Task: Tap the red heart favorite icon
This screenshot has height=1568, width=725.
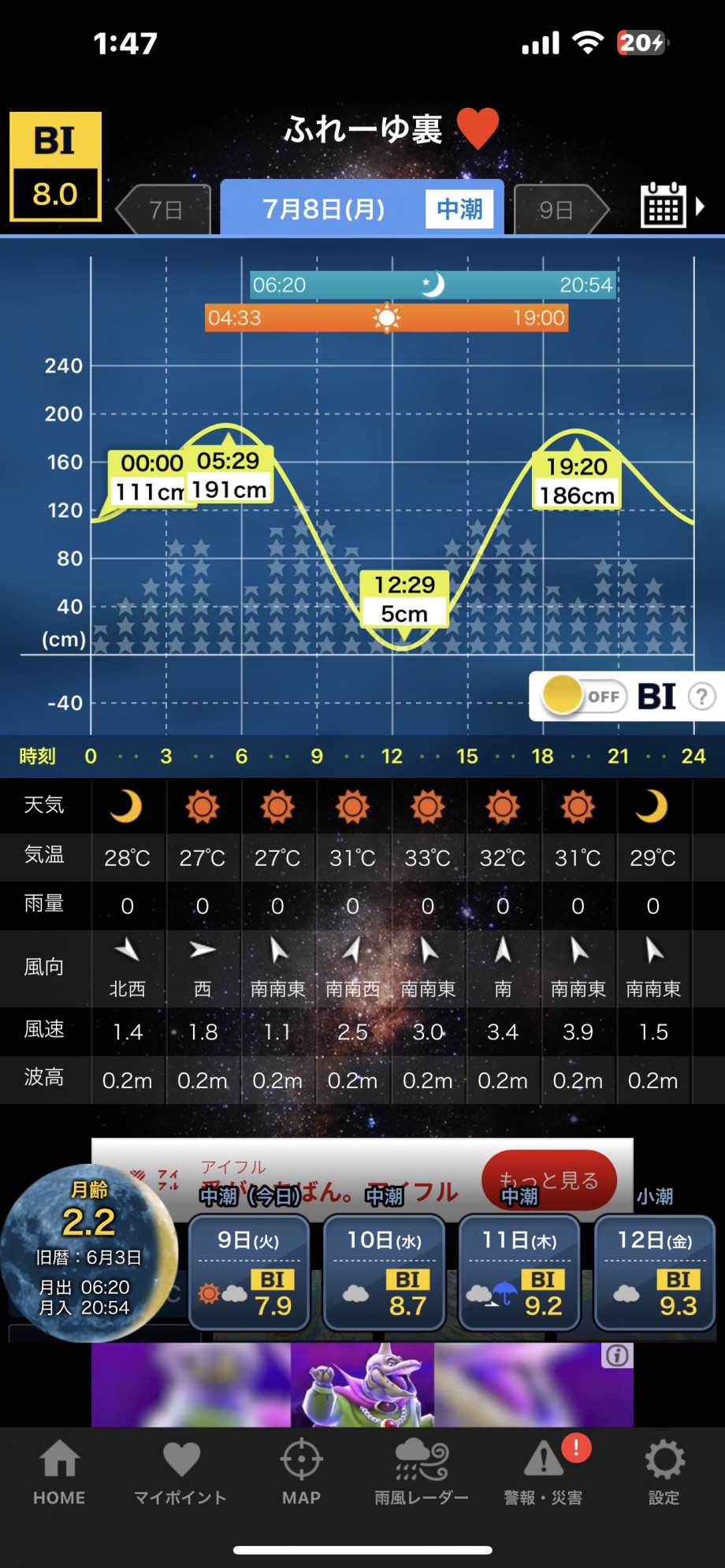Action: point(478,128)
